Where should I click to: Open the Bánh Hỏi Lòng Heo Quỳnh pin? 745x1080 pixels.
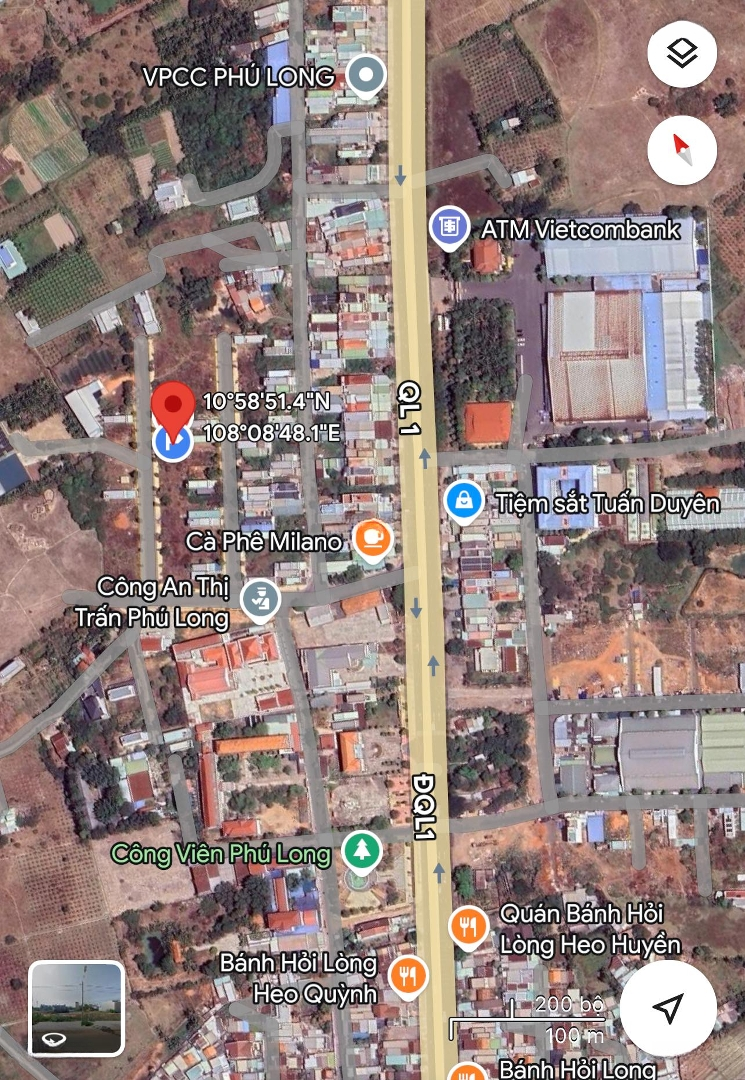408,976
